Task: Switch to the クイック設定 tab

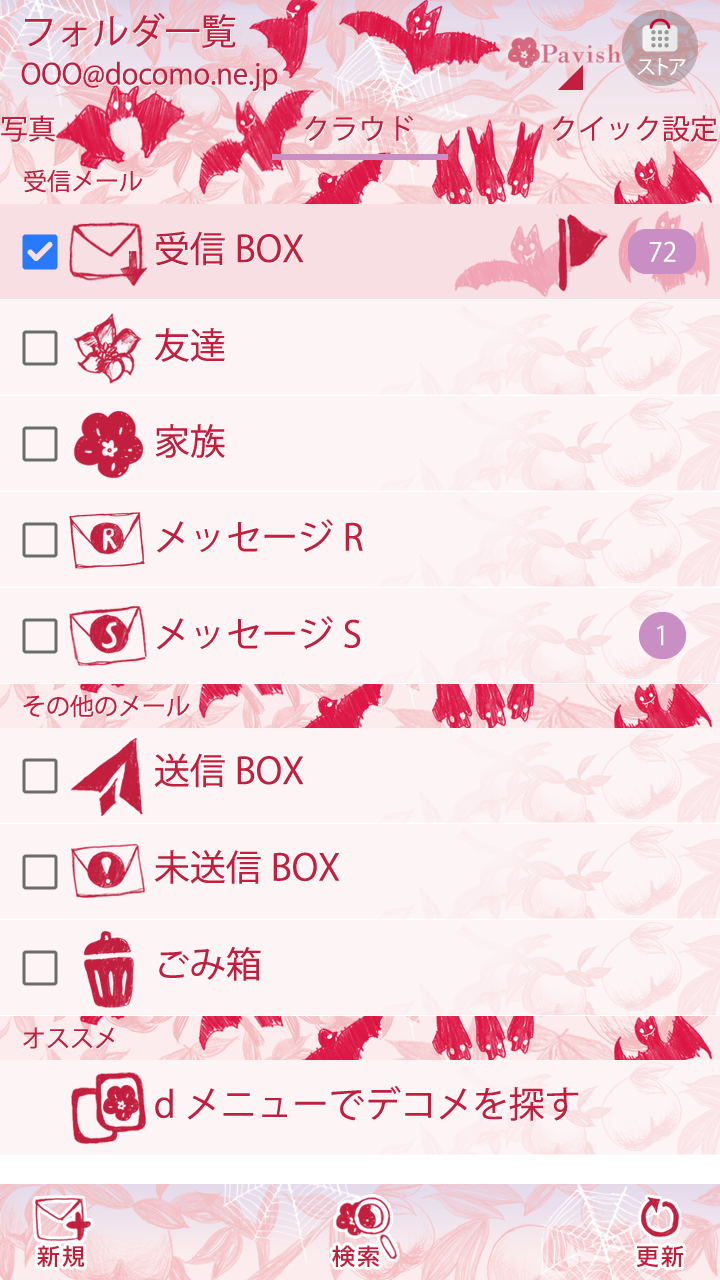Action: (x=634, y=129)
